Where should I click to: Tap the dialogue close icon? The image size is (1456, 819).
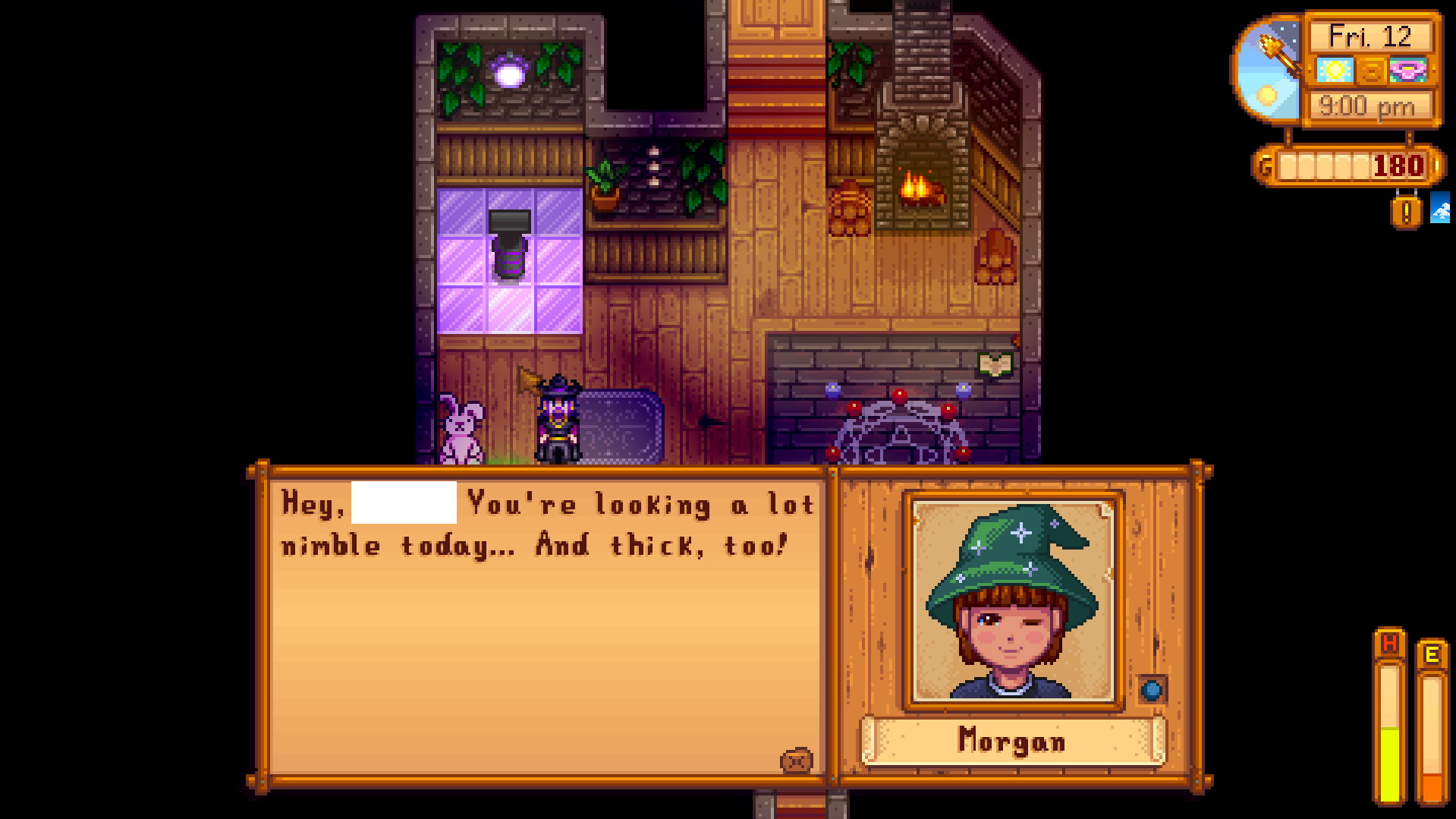click(796, 761)
